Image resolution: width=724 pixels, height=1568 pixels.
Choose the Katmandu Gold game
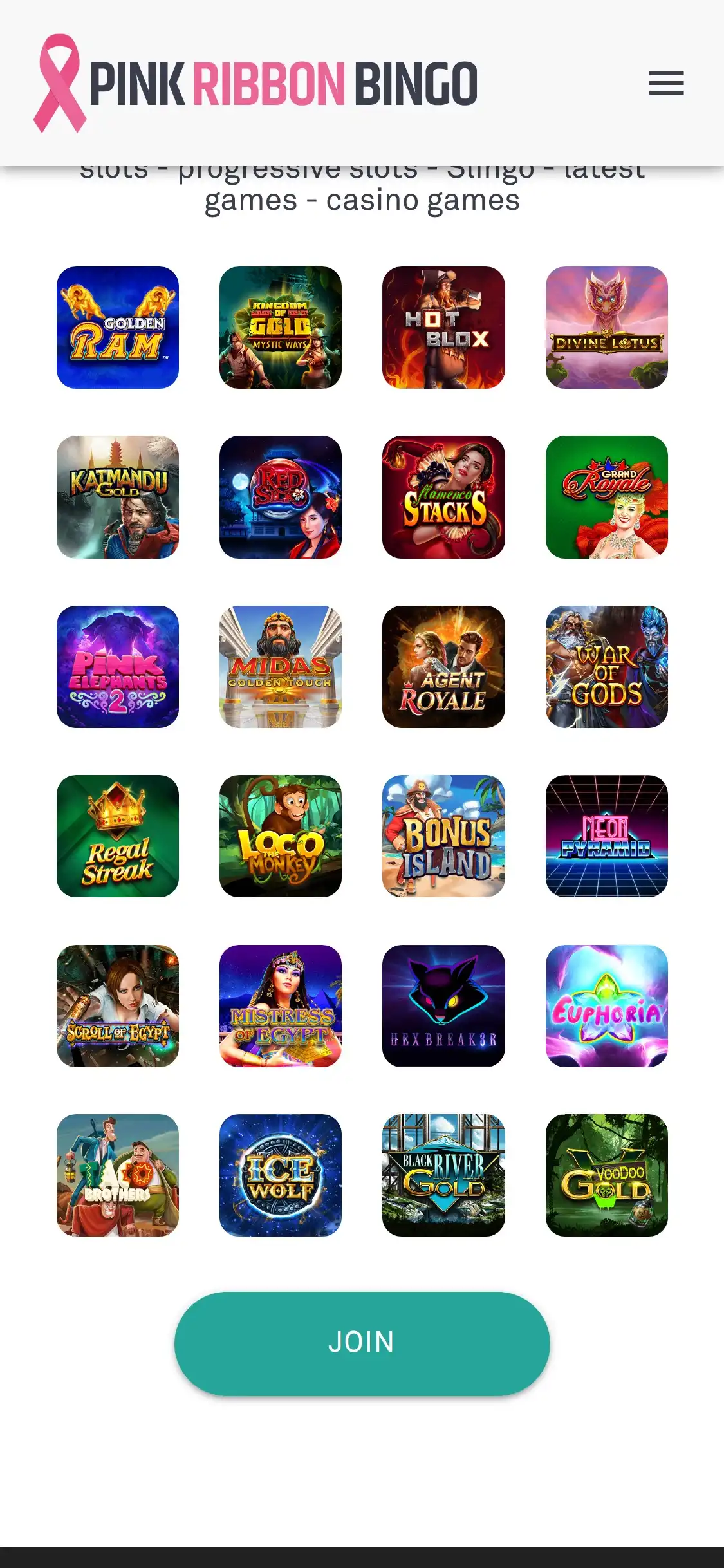pos(118,497)
